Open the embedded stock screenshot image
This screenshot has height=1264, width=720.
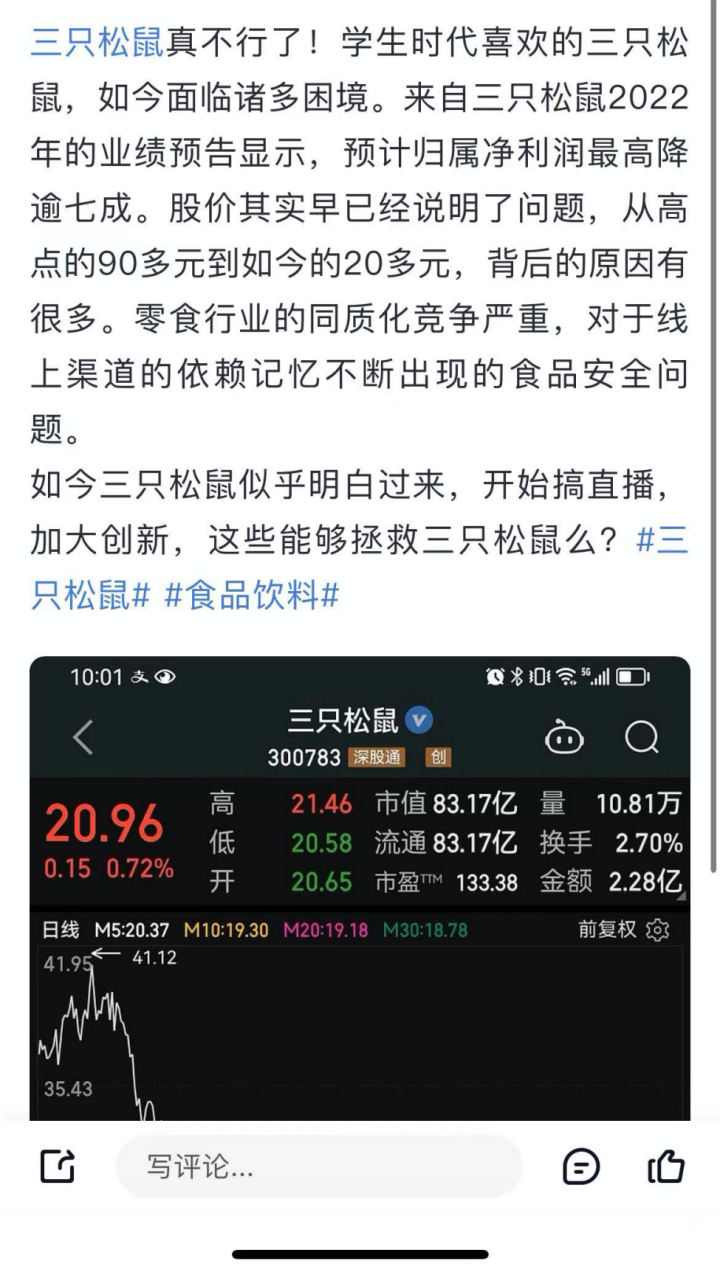(x=359, y=890)
